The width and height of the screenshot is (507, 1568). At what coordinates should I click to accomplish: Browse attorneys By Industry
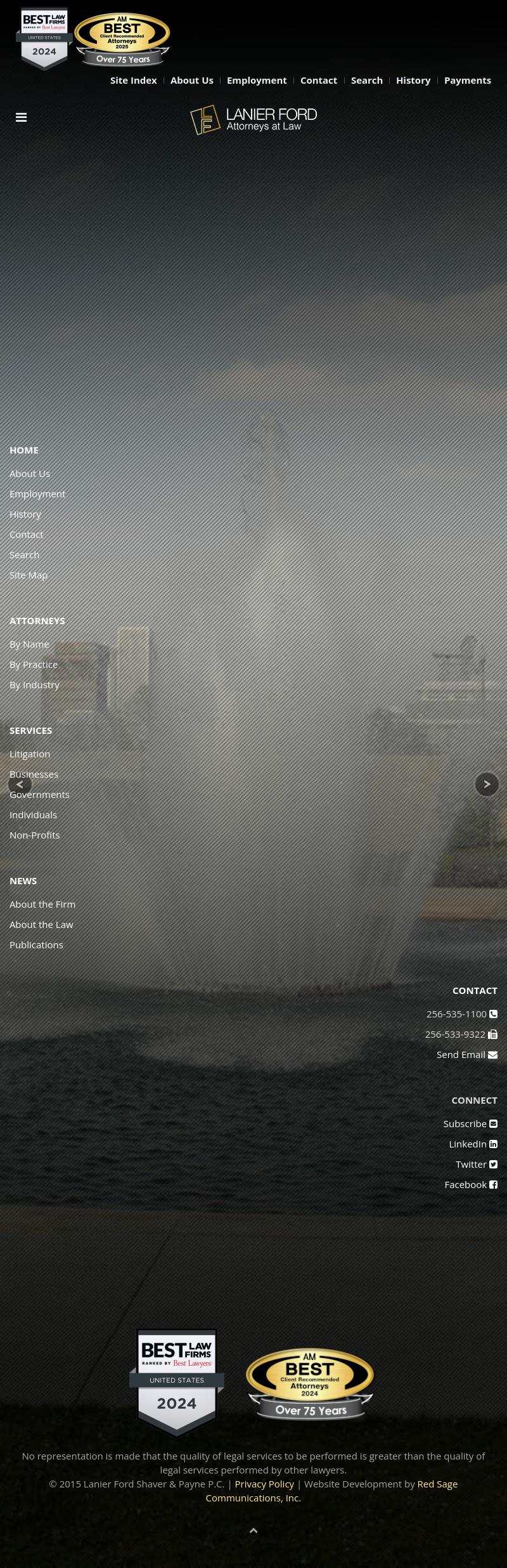[34, 684]
